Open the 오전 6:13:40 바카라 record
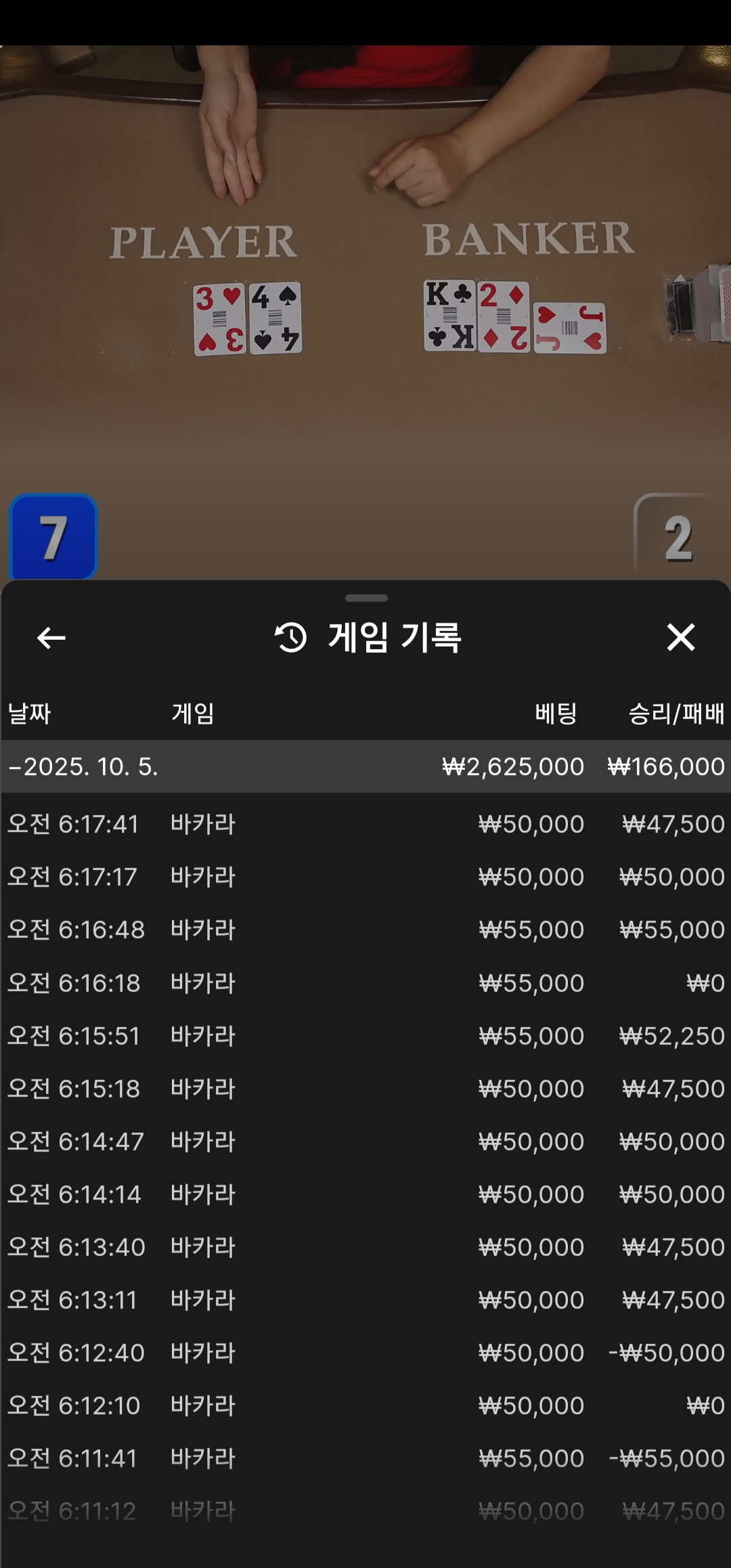 pos(365,1247)
